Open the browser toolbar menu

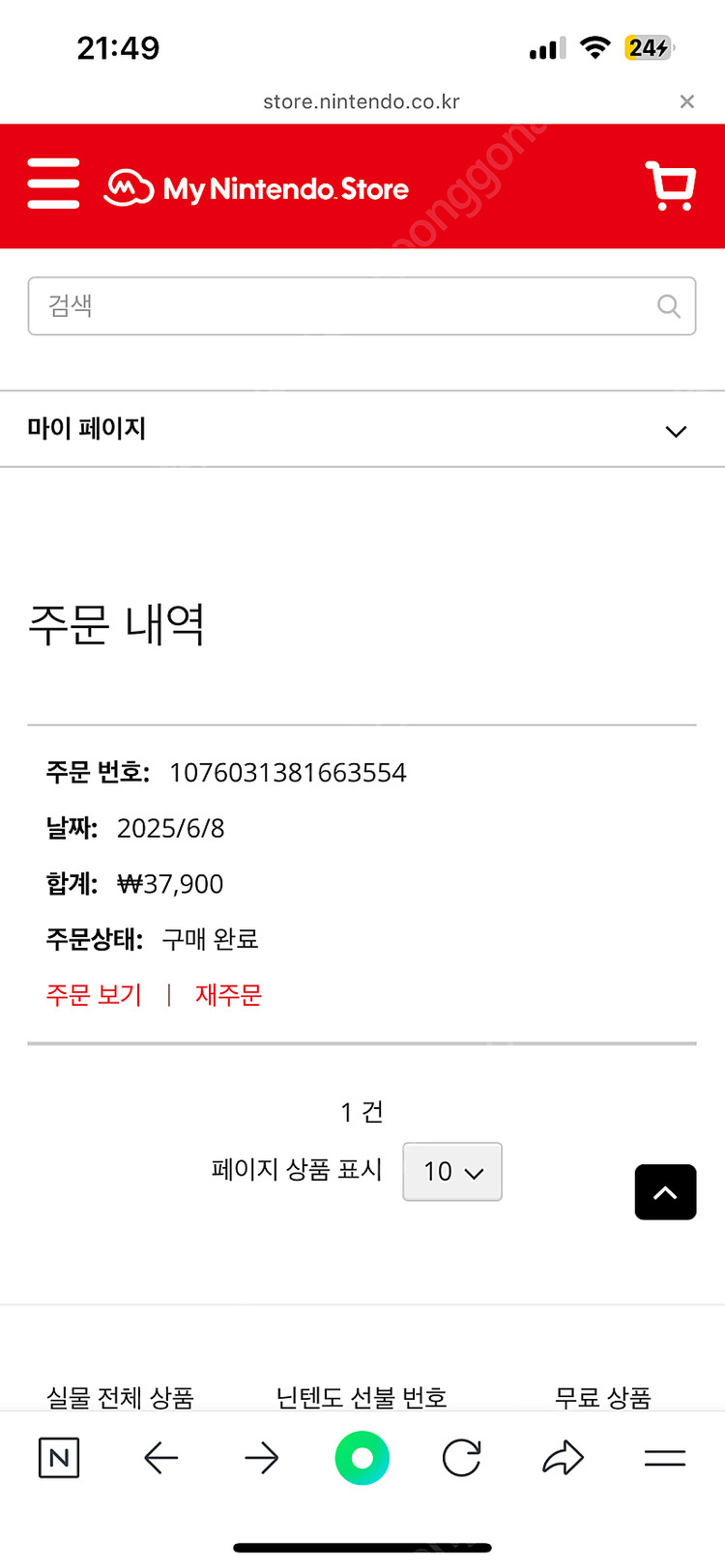(x=665, y=1458)
